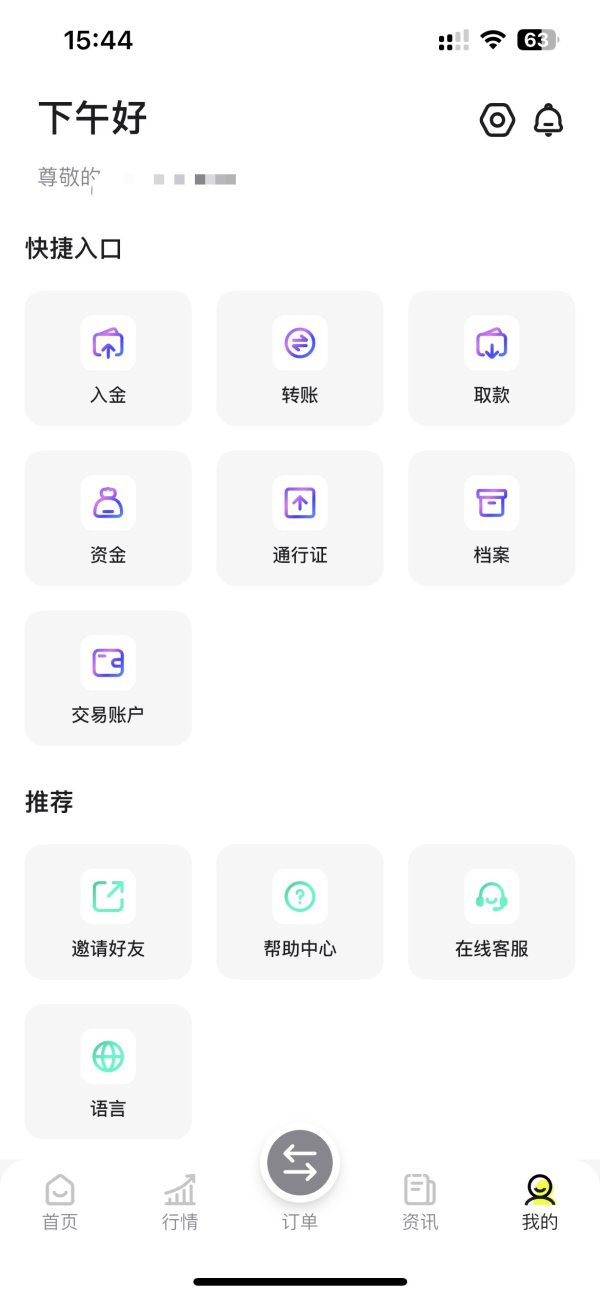The height and width of the screenshot is (1298, 600).
Task: Contact 在线客服 online support
Action: click(492, 912)
